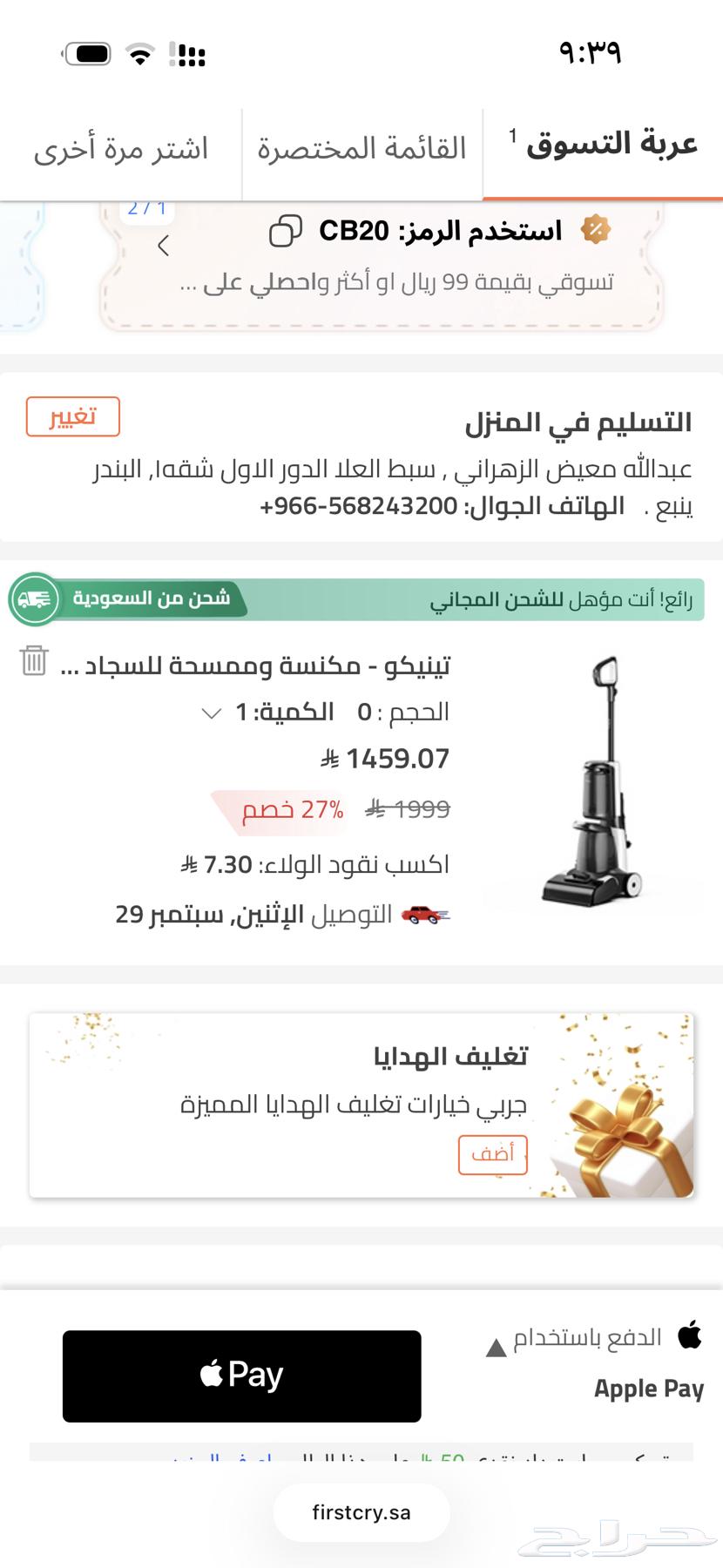The image size is (723, 1568).
Task: Click تغيير to change the delivery address
Action: 73,417
